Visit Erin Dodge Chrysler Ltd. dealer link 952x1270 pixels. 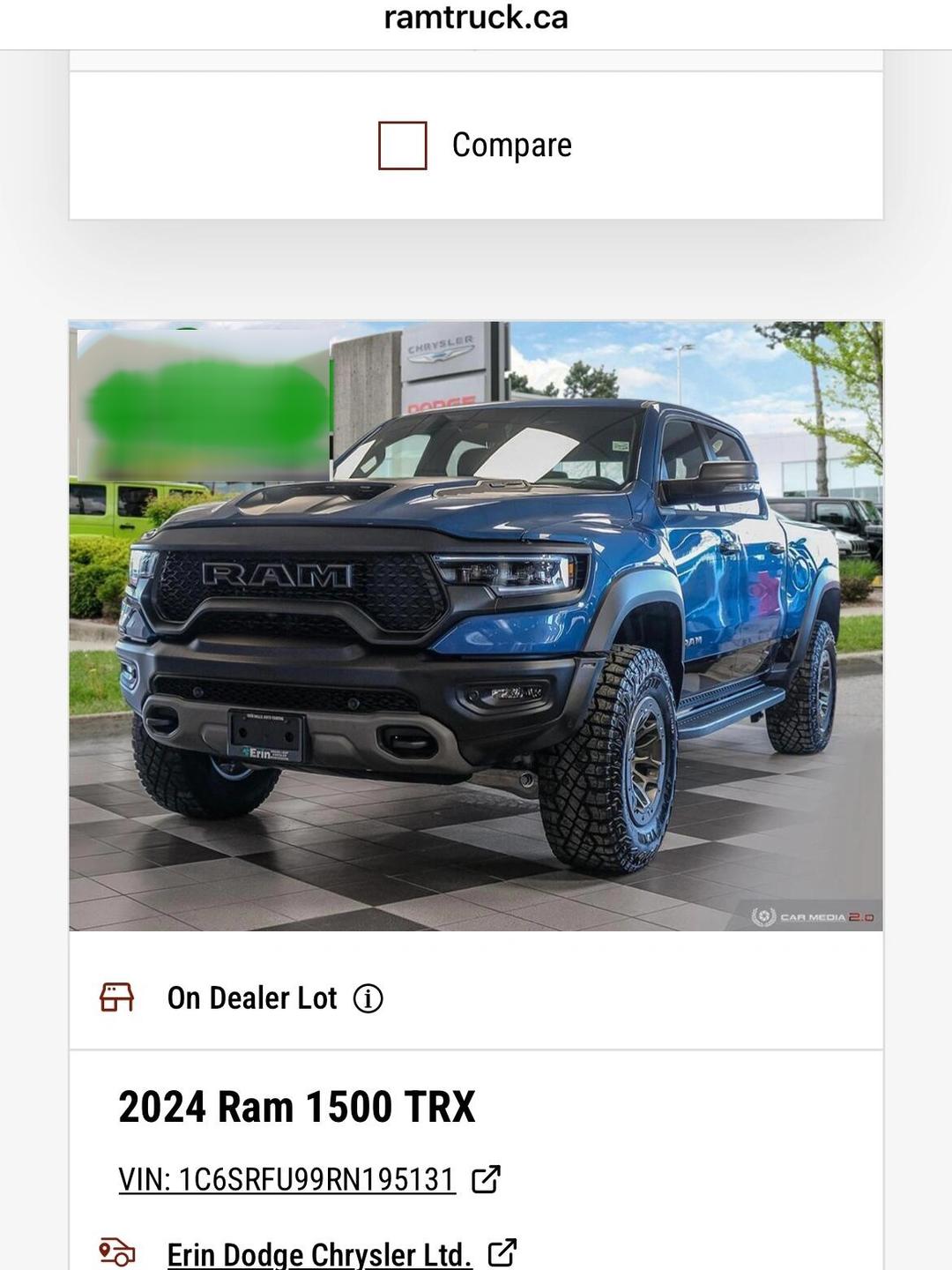coord(319,1253)
